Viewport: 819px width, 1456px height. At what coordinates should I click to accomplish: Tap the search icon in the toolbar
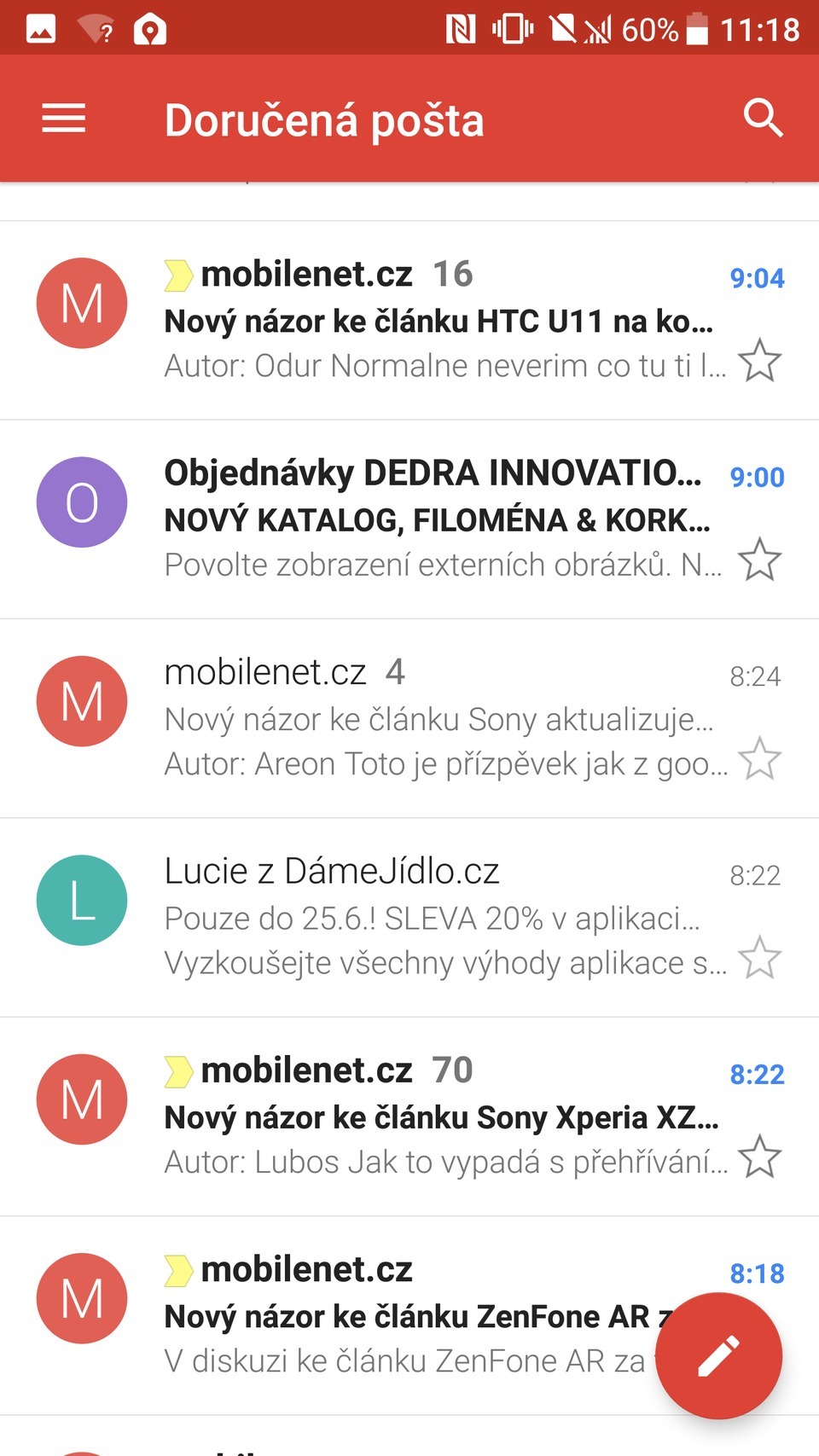point(764,119)
